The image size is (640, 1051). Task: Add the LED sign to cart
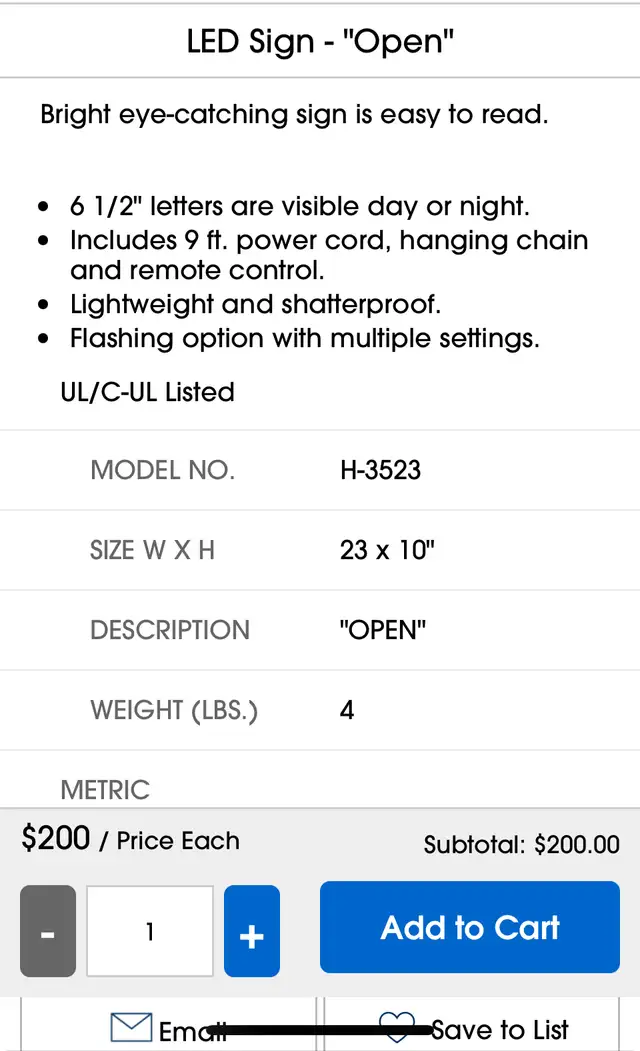click(470, 927)
